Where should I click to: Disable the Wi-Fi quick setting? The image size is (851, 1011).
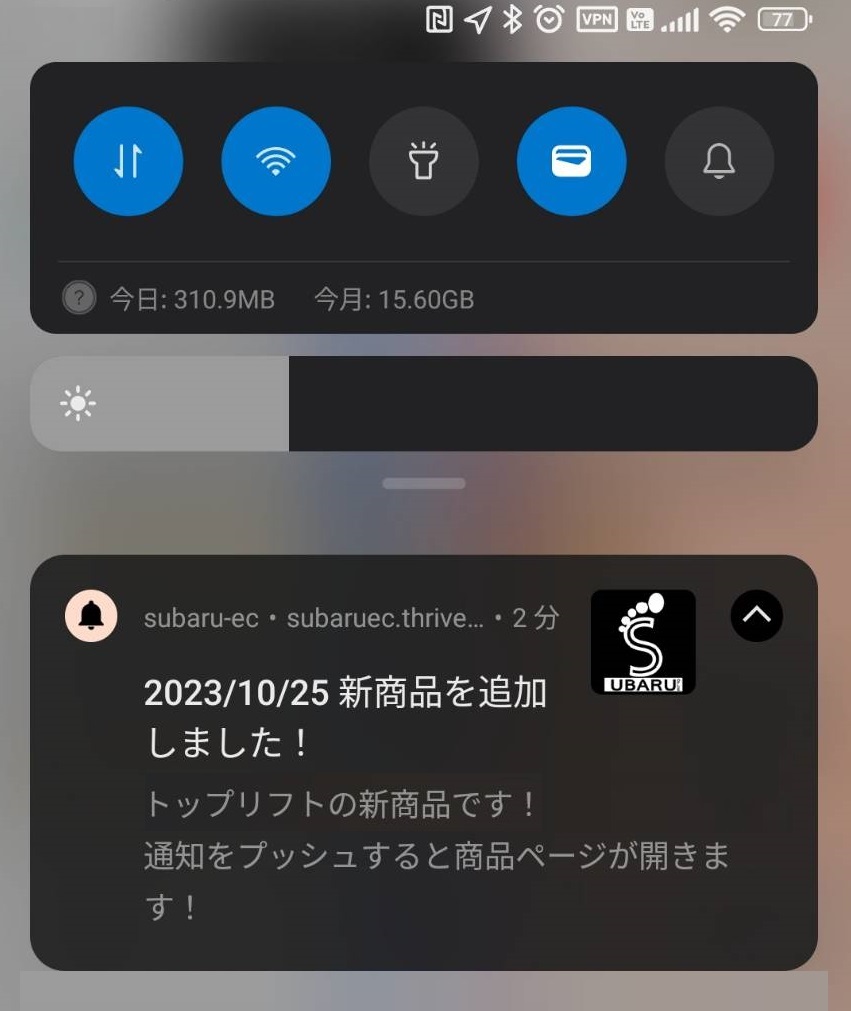pyautogui.click(x=276, y=162)
